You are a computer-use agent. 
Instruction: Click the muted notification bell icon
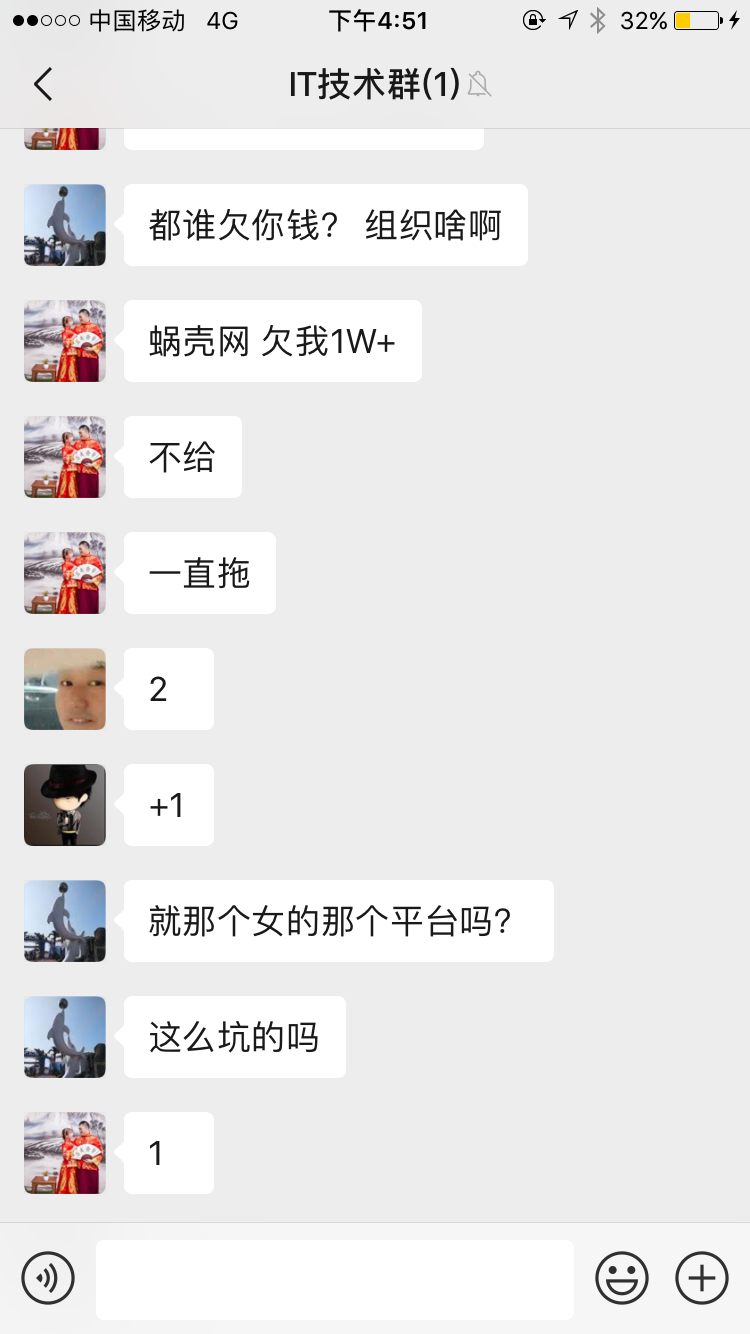point(479,85)
